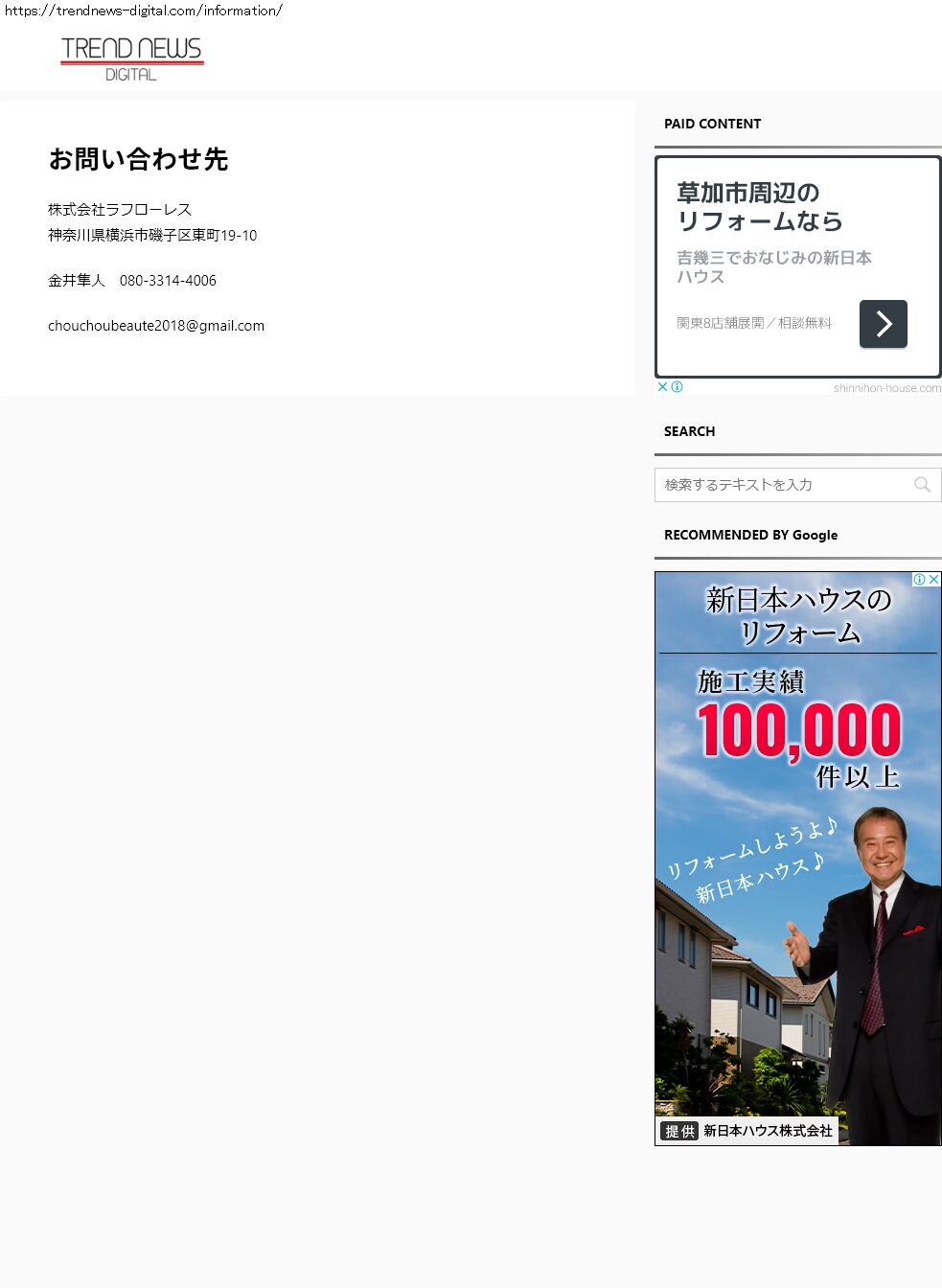The width and height of the screenshot is (942, 1288).
Task: Tap the magnifier search icon
Action: click(x=922, y=485)
